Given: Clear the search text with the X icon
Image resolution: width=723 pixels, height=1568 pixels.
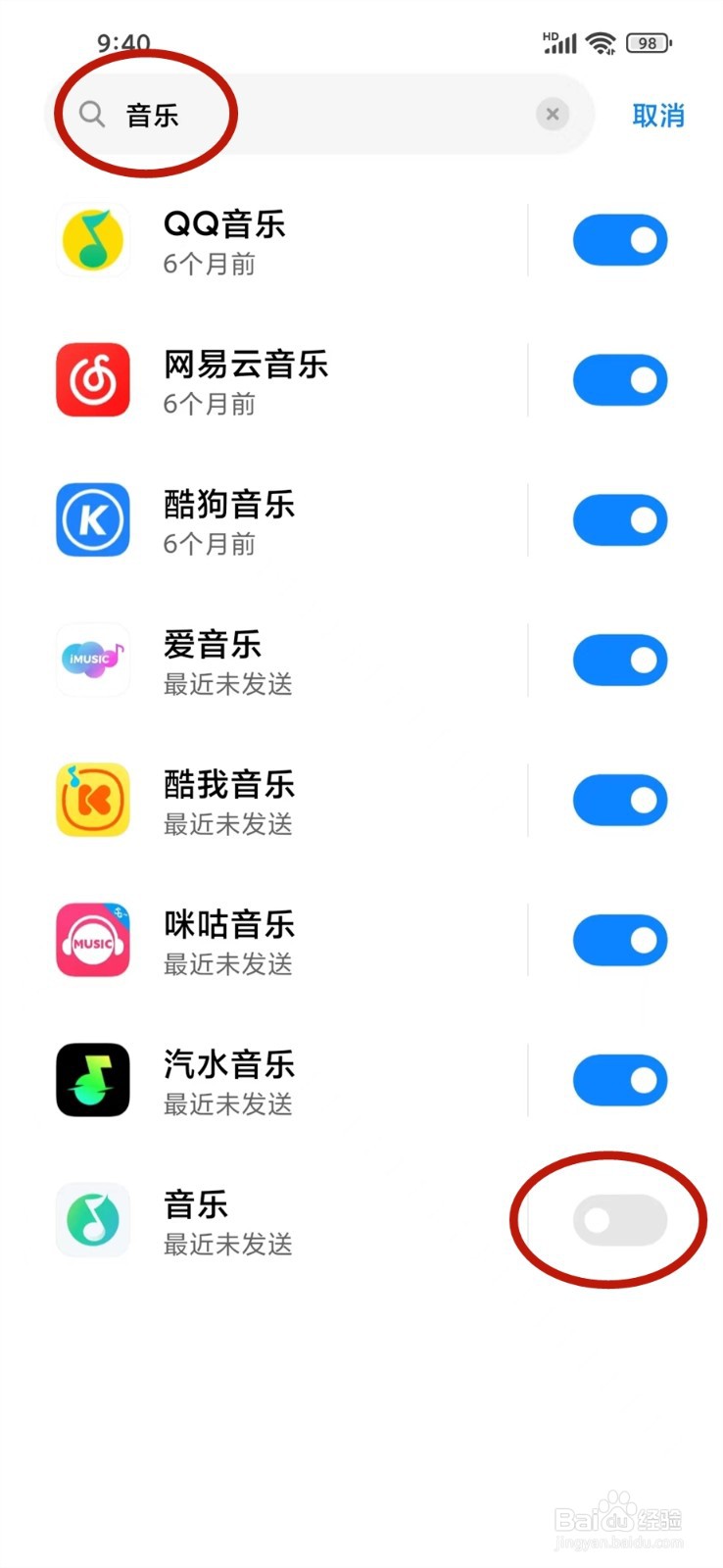Looking at the screenshot, I should click(x=553, y=115).
